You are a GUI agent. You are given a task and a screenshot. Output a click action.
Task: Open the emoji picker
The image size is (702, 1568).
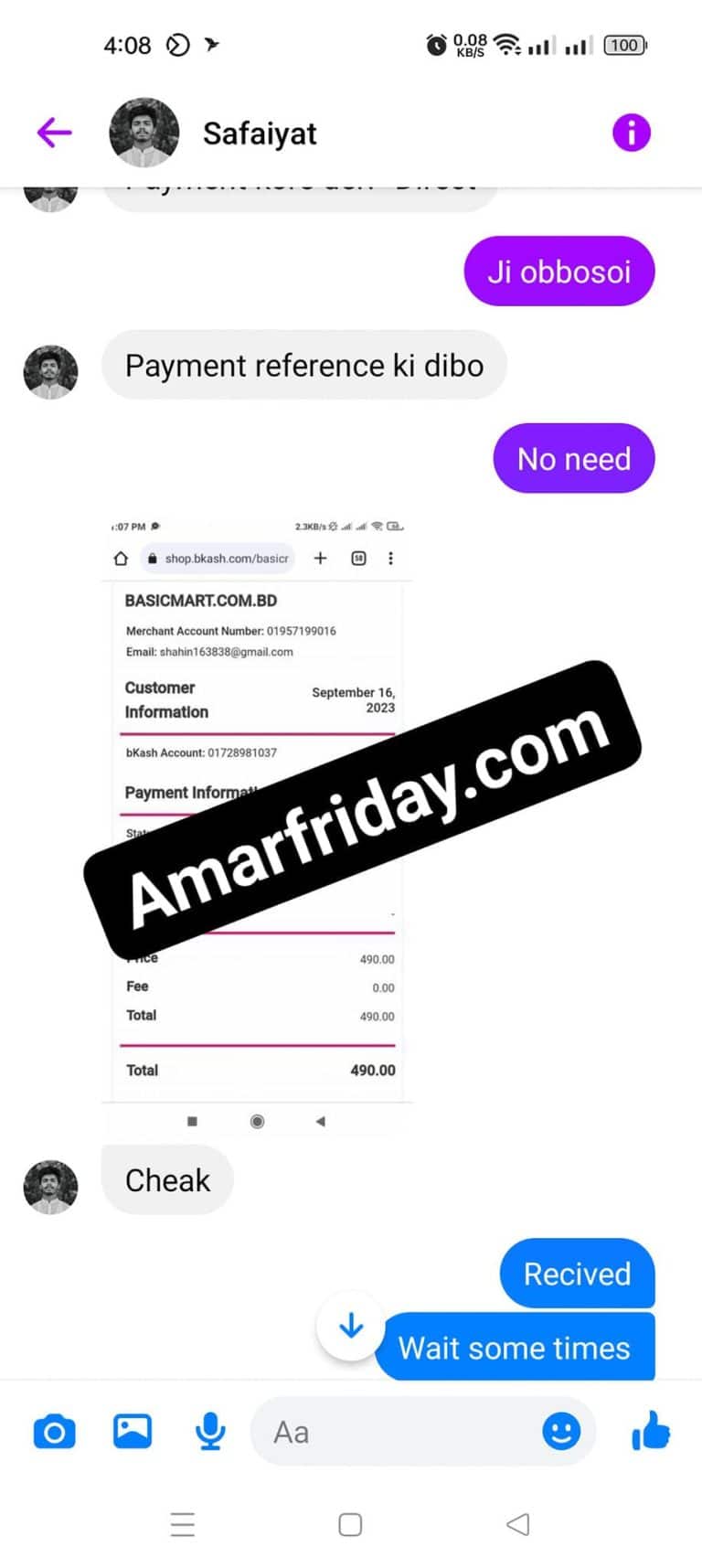561,1431
